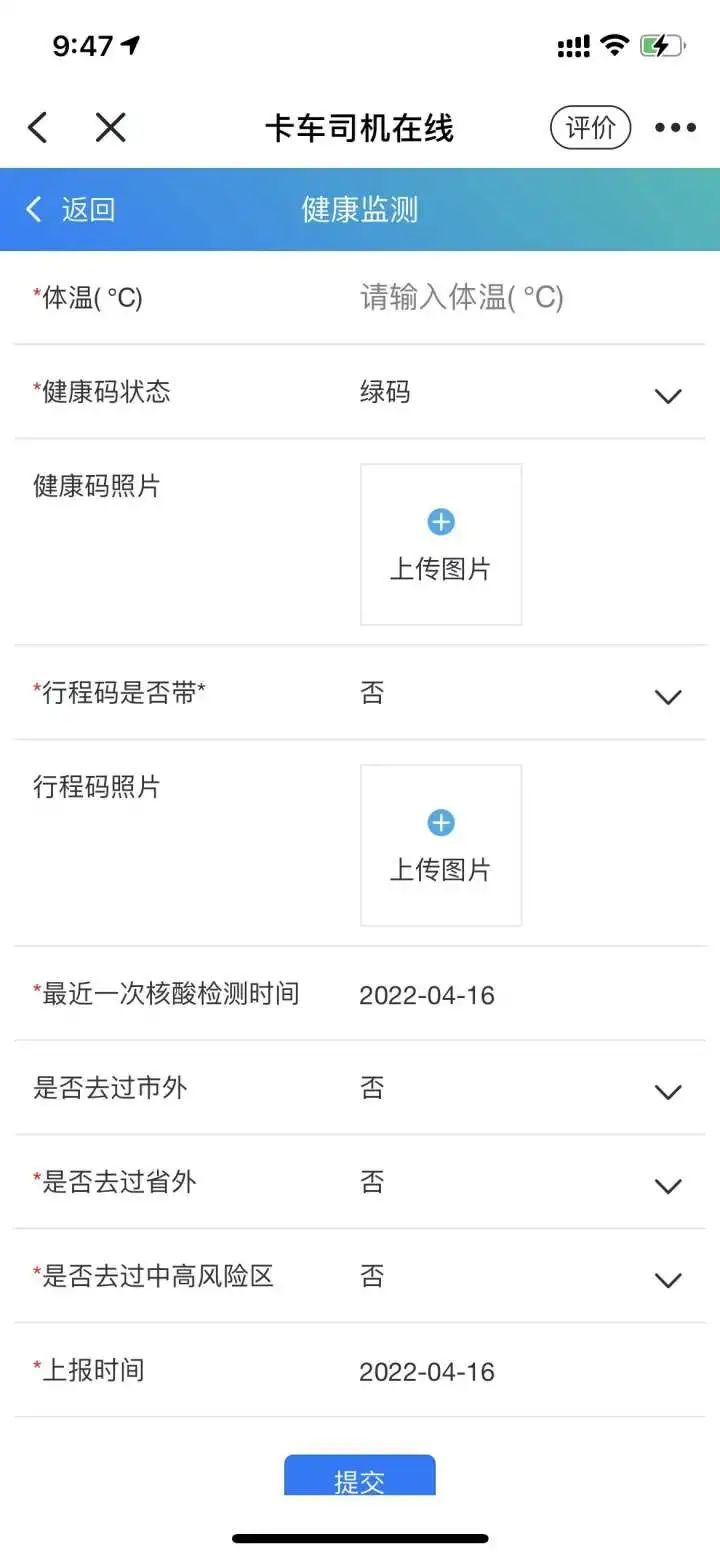Tap the back chevron at the top left
The image size is (720, 1558).
(x=37, y=127)
